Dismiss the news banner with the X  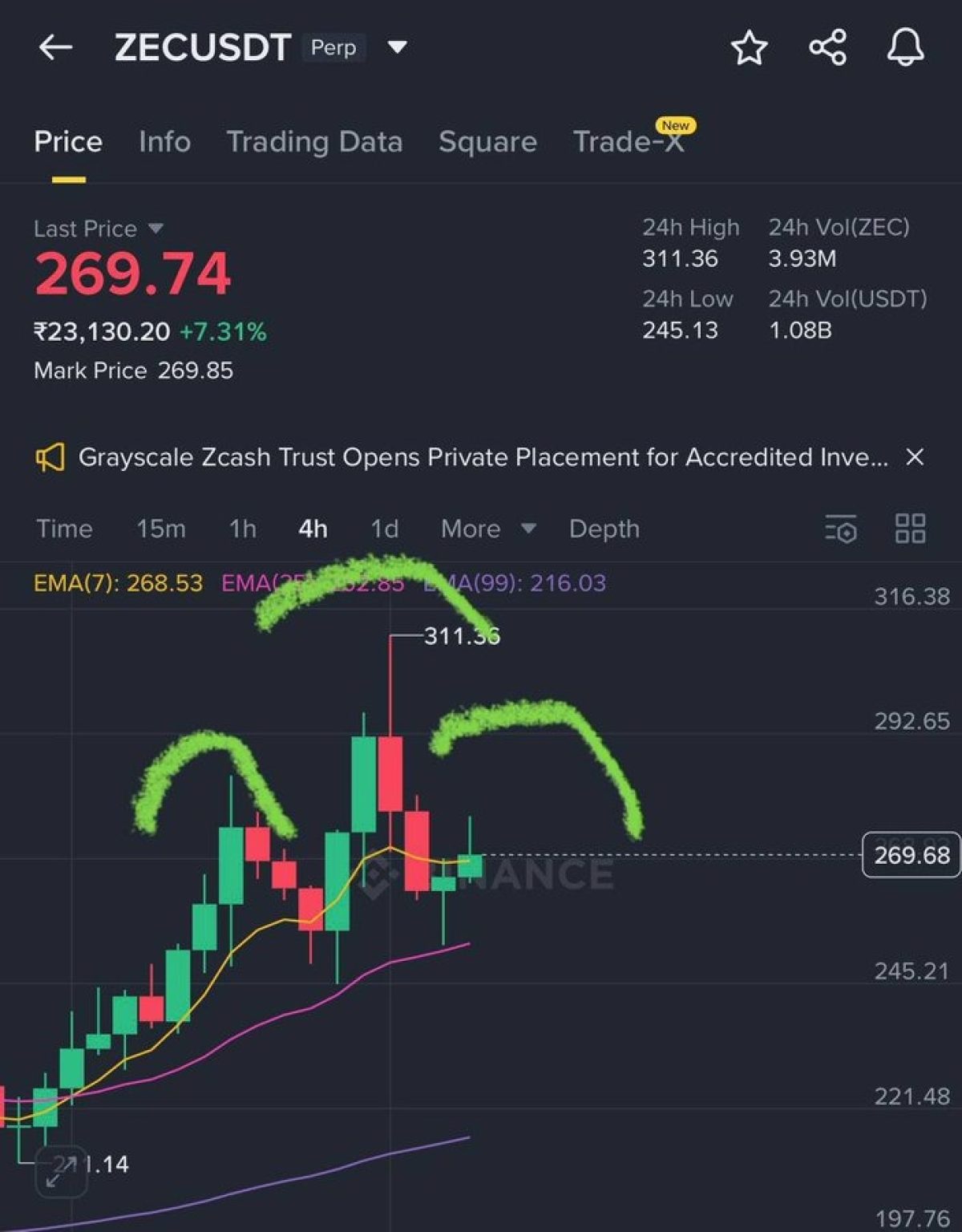point(916,457)
